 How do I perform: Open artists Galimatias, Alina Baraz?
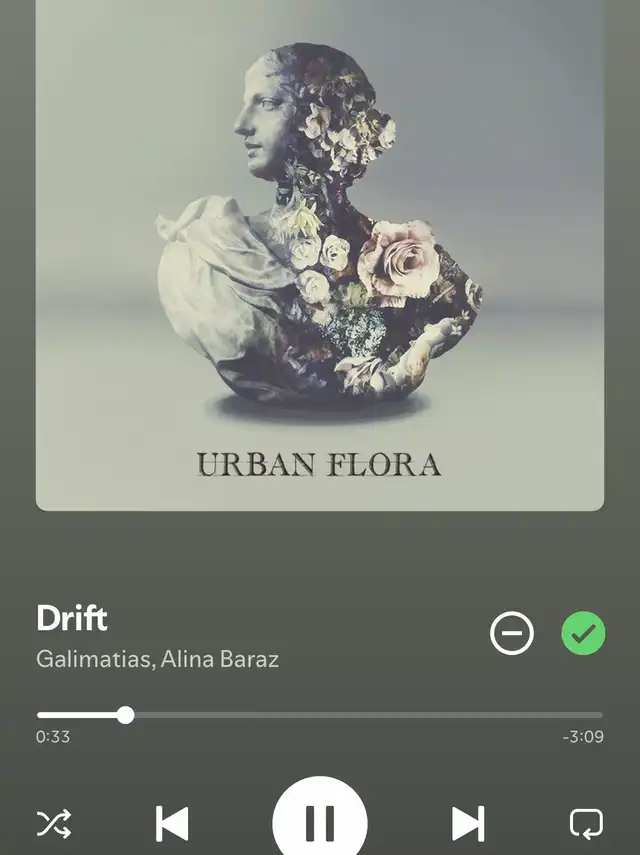pyautogui.click(x=157, y=659)
